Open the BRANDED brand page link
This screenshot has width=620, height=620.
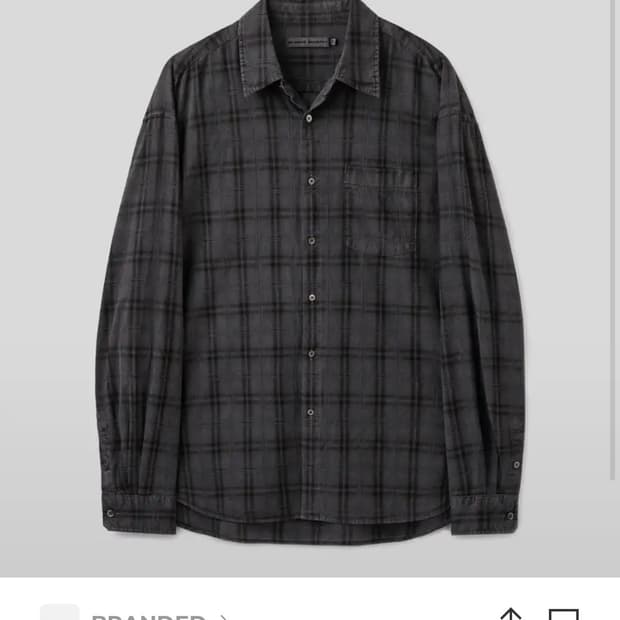[150, 615]
